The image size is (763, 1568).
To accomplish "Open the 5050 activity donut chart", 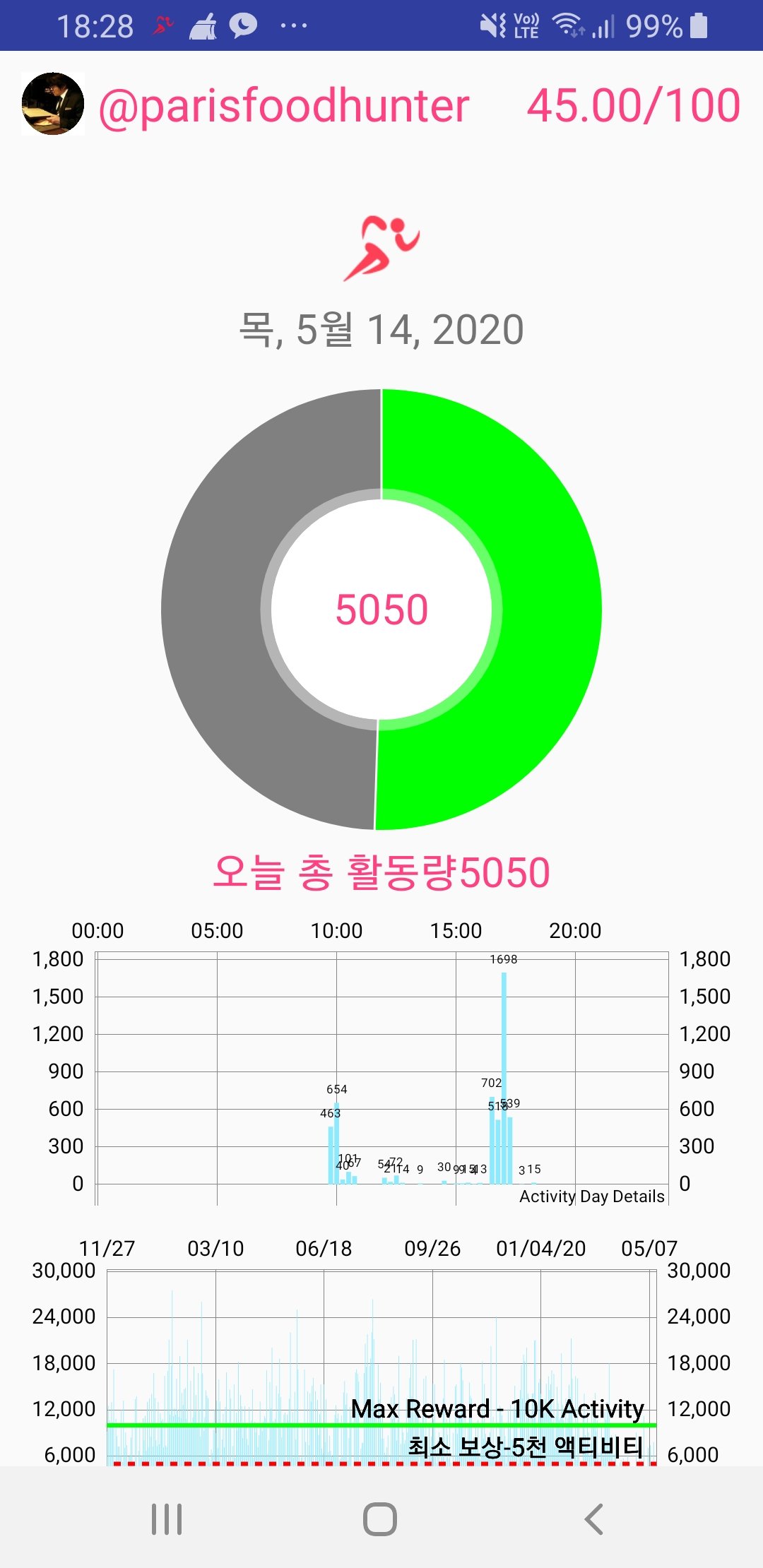I will (x=381, y=609).
